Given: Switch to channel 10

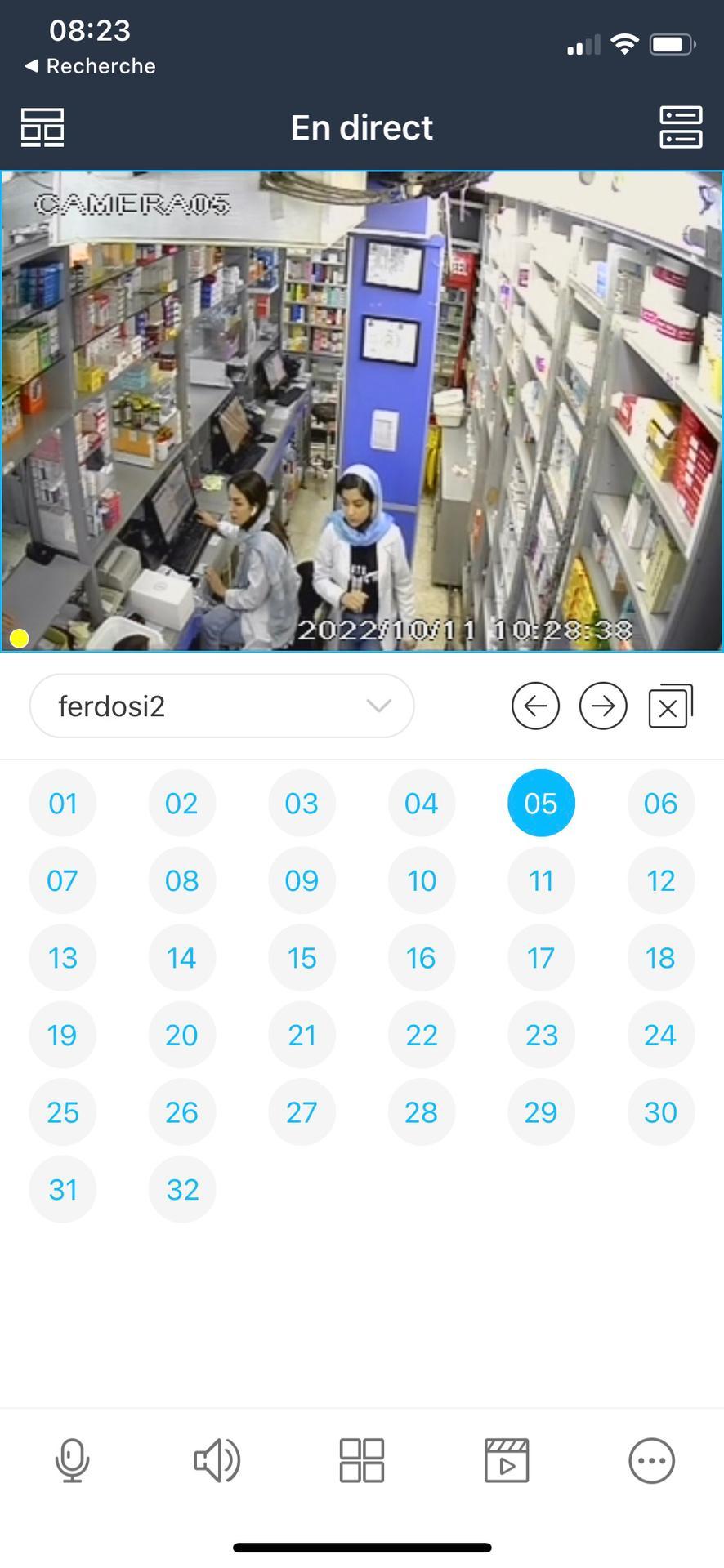Looking at the screenshot, I should click(422, 880).
